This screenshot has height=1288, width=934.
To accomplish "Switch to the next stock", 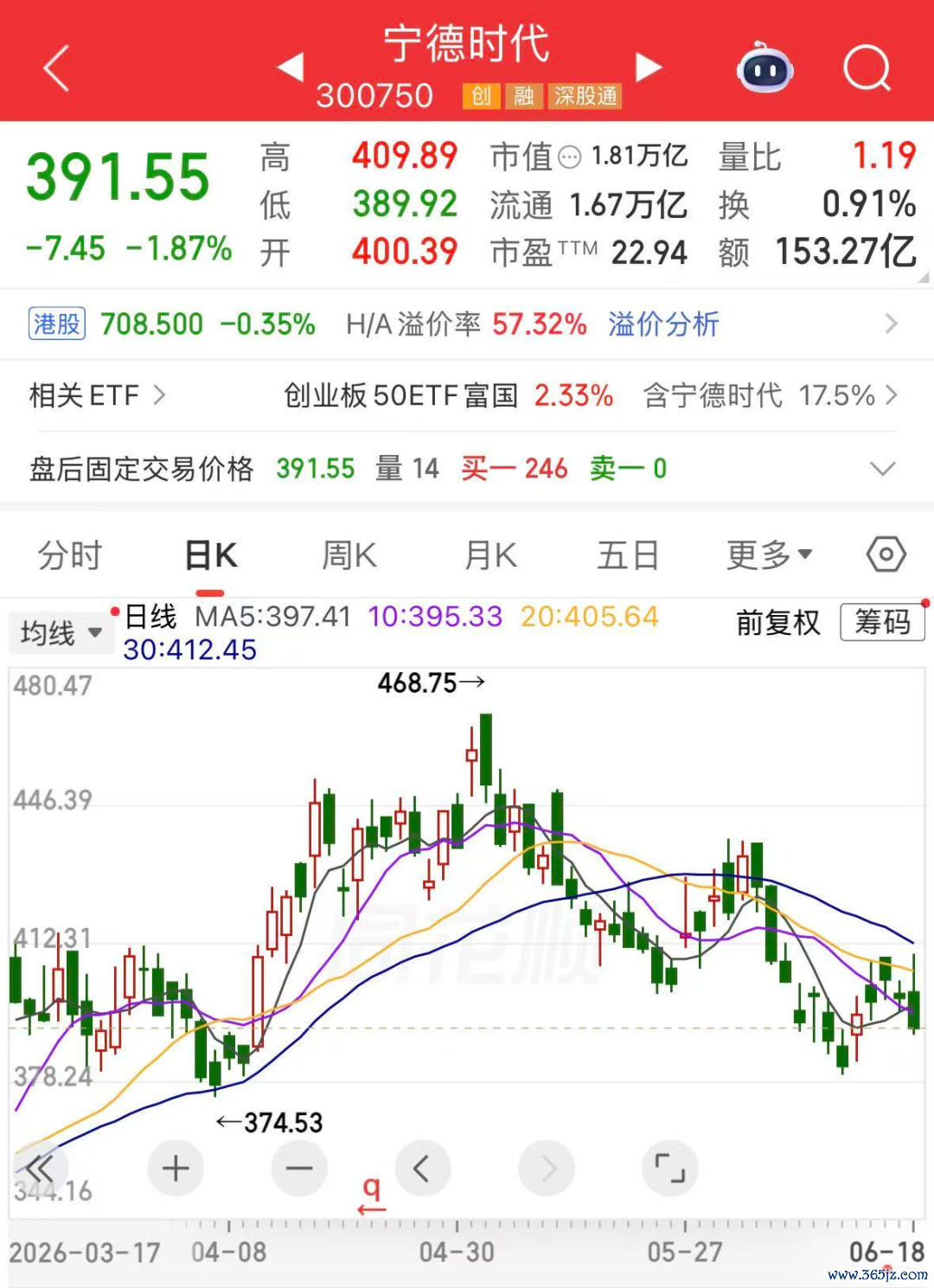I will 649,67.
